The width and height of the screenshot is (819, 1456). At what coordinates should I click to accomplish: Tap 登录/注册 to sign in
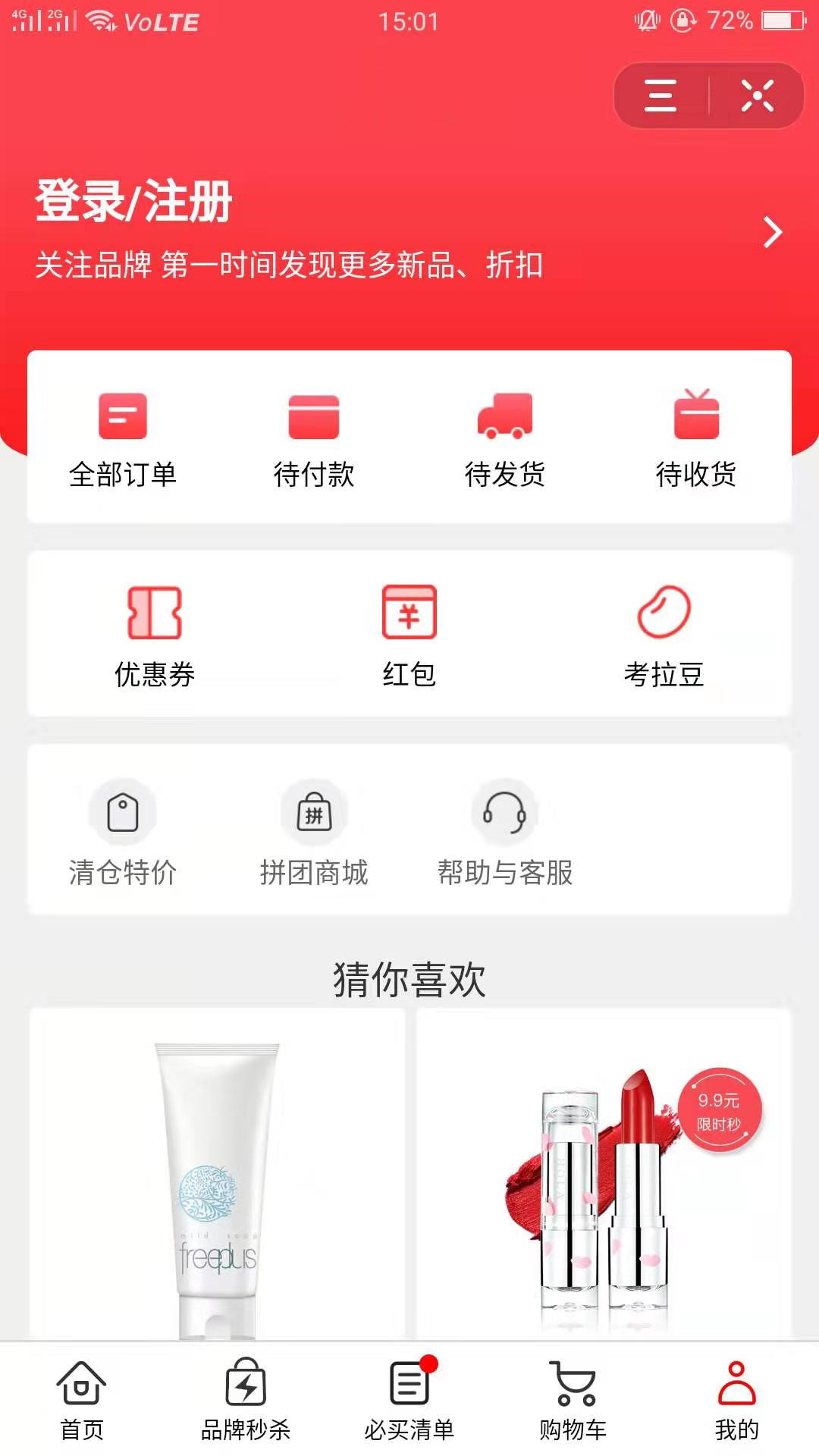pyautogui.click(x=133, y=202)
